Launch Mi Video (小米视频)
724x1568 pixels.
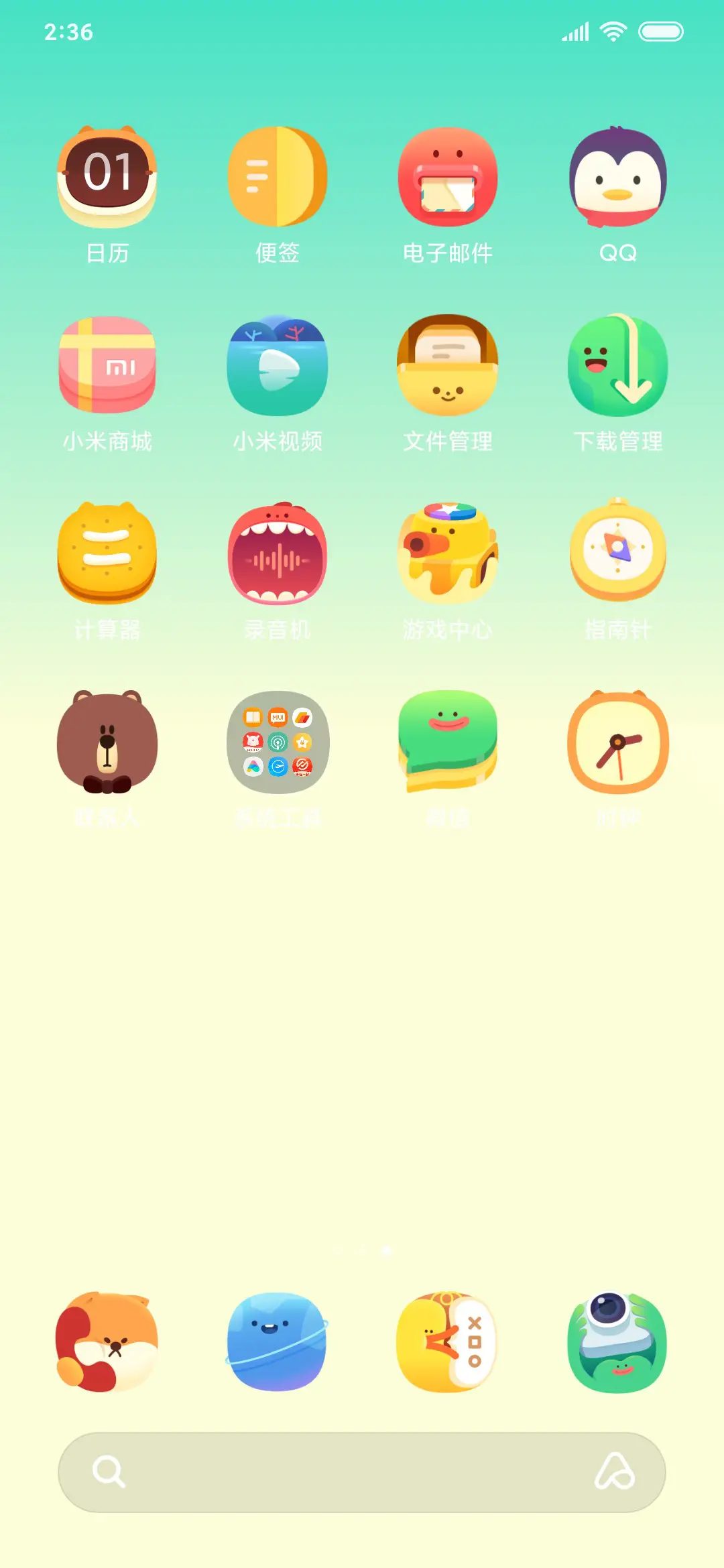coord(277,364)
